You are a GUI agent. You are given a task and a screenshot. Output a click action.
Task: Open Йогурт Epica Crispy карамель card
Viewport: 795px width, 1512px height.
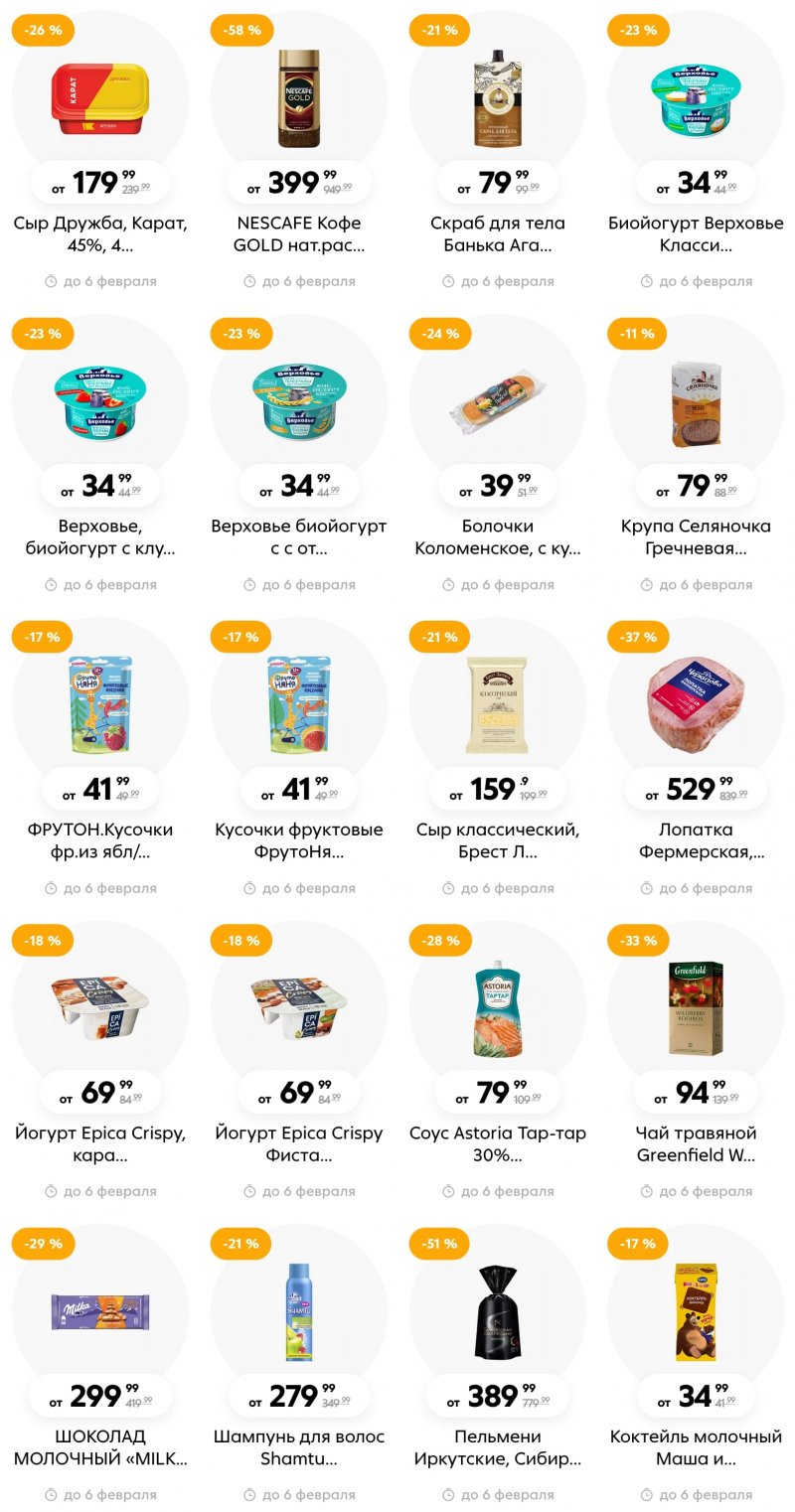(x=99, y=1008)
